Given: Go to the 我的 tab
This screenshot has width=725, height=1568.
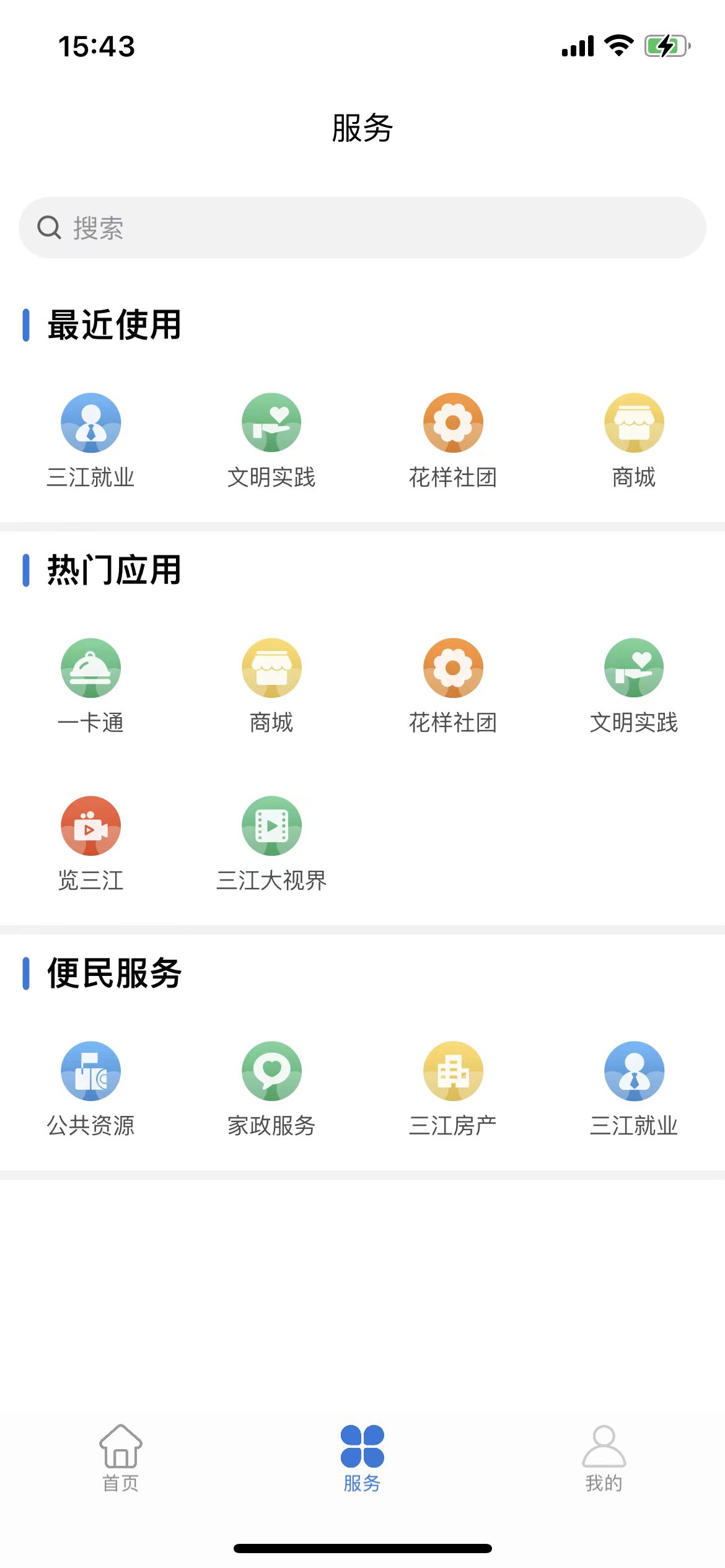Looking at the screenshot, I should [x=604, y=1457].
